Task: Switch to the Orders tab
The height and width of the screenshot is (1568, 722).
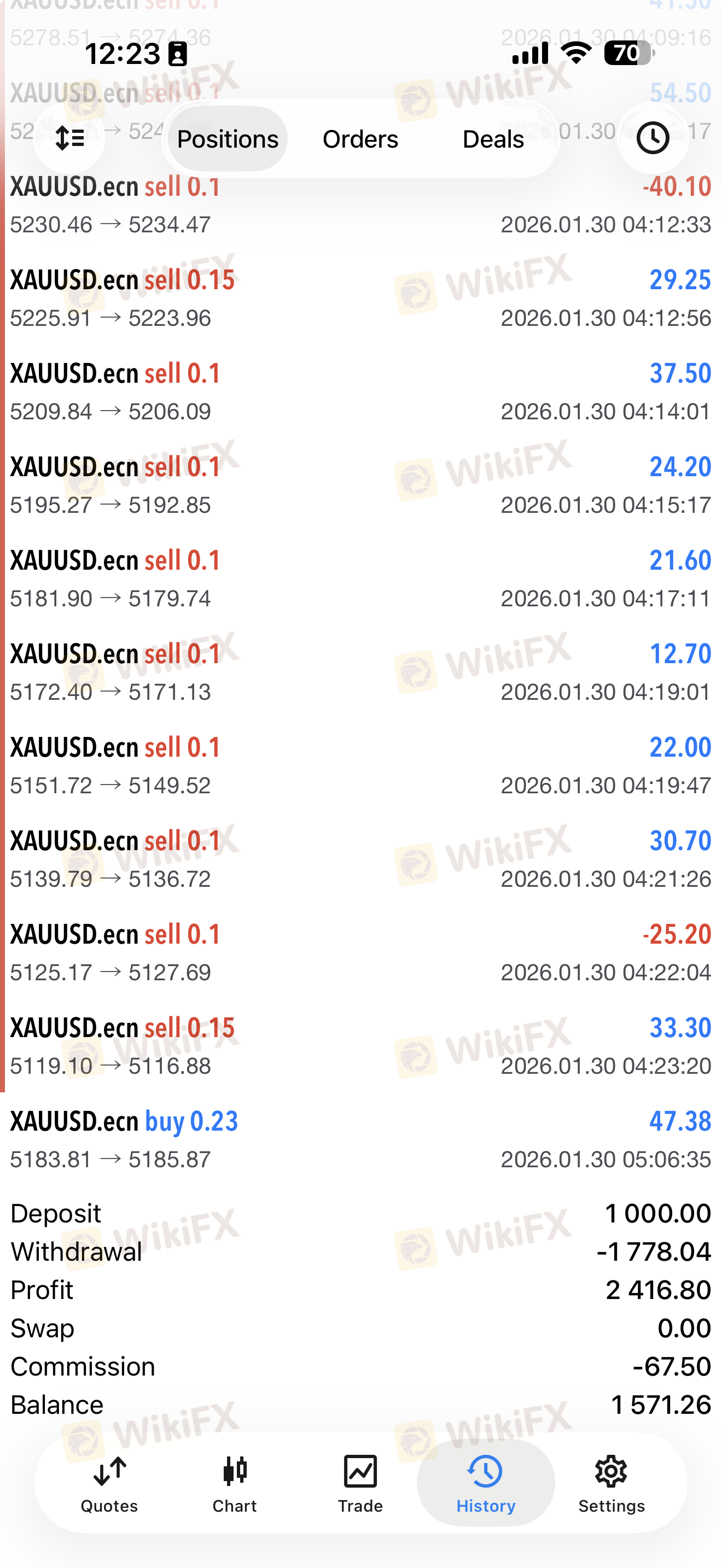Action: [x=360, y=139]
